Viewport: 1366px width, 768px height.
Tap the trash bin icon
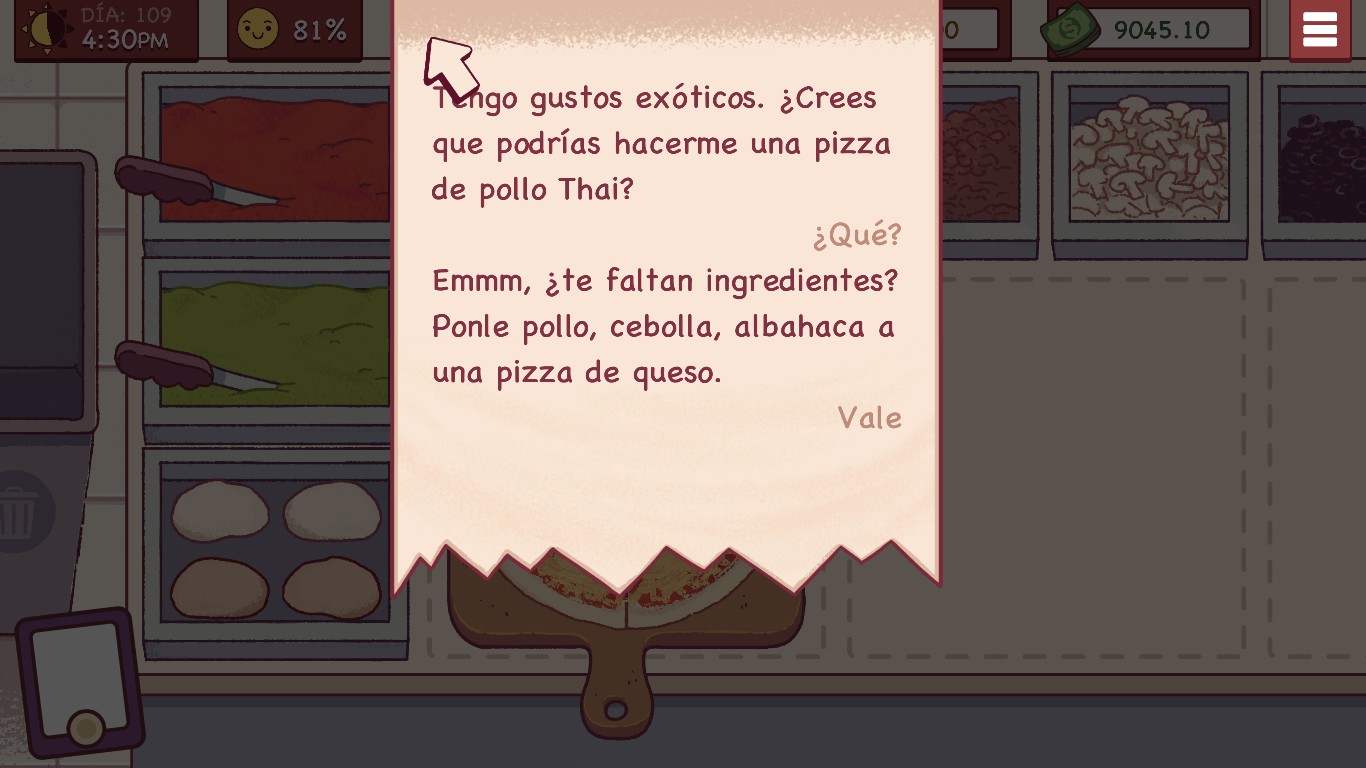point(18,512)
